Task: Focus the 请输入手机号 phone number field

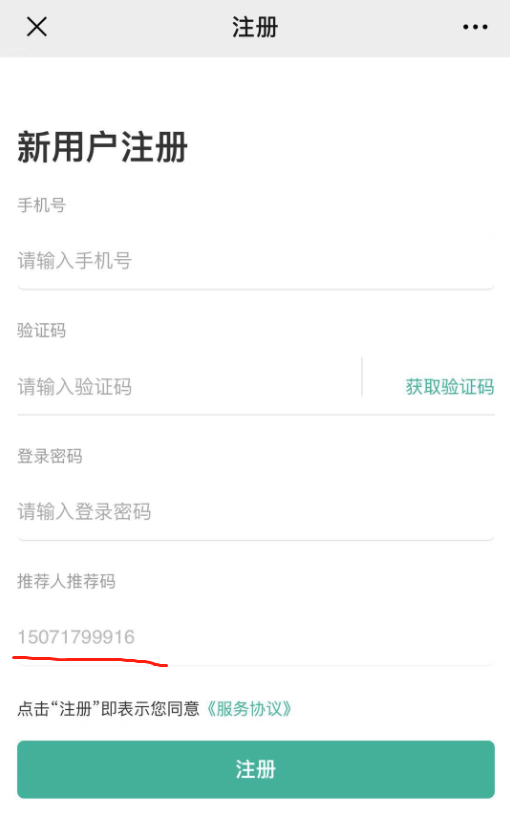Action: coord(256,261)
